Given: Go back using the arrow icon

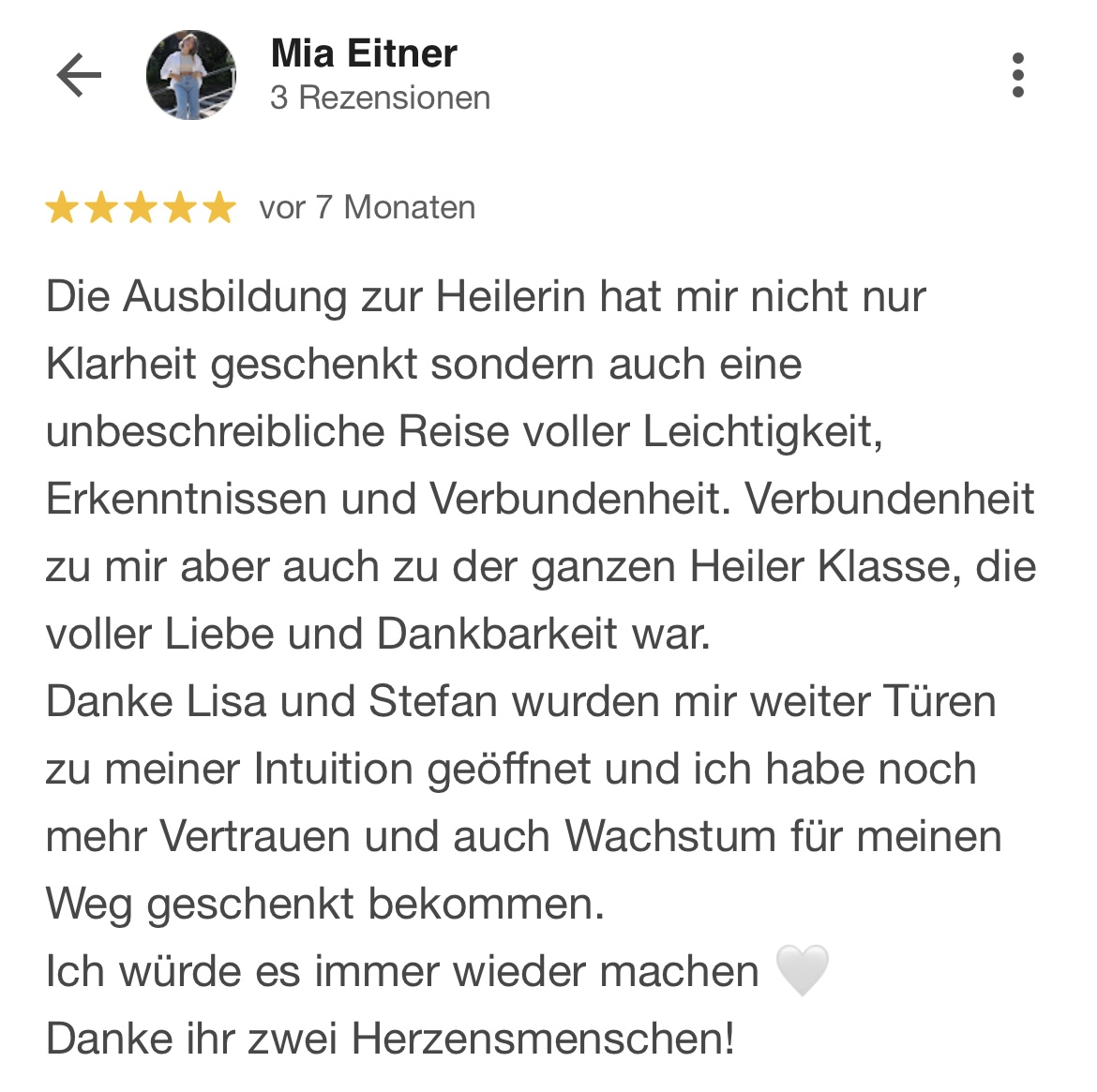Looking at the screenshot, I should (79, 76).
